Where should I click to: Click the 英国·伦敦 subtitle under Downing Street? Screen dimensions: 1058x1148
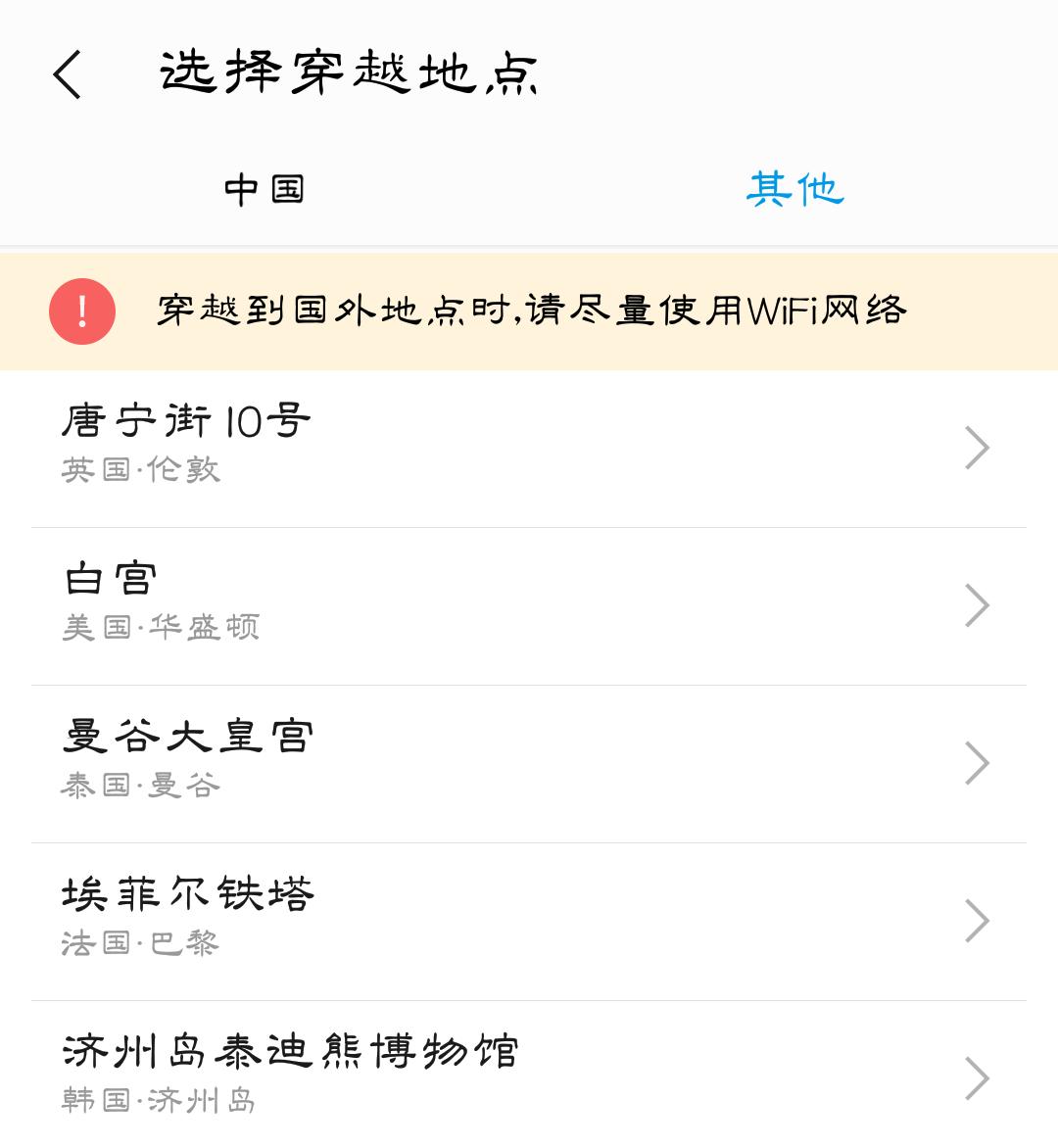click(142, 471)
